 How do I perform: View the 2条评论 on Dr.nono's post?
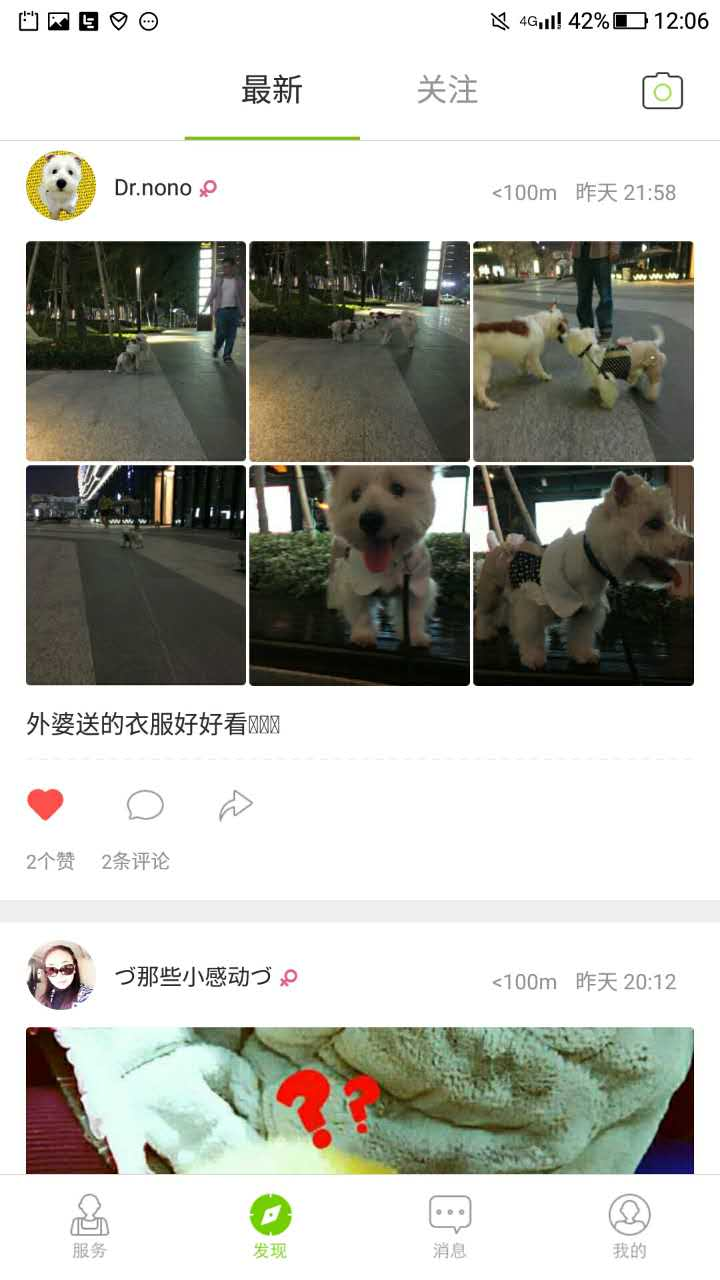click(x=136, y=861)
